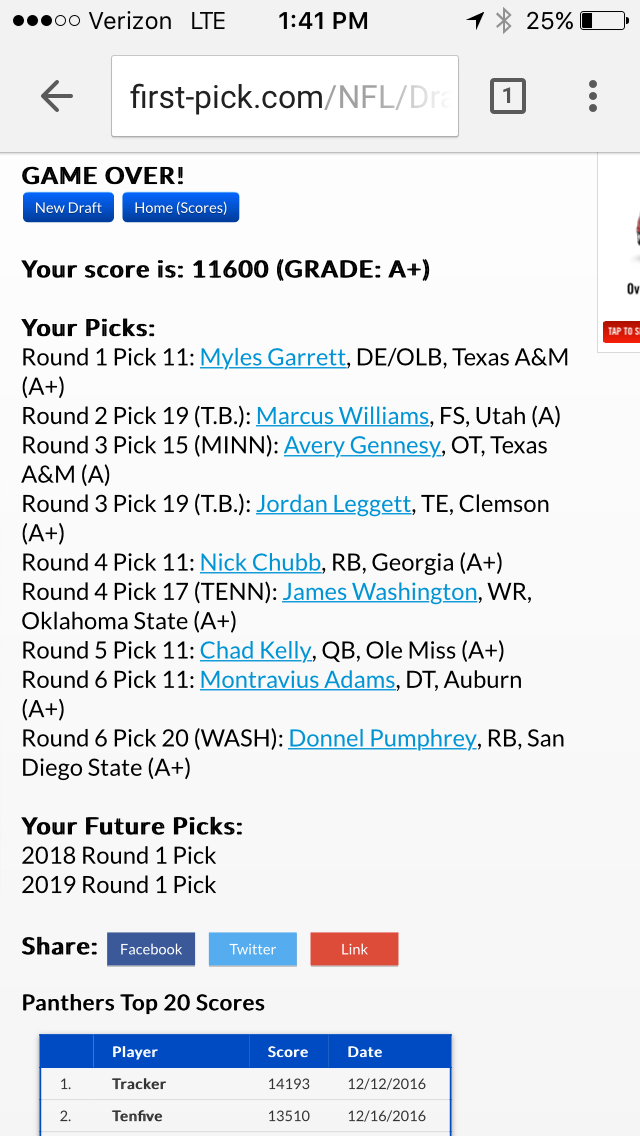Get a shareable Link to this draft

pos(354,949)
